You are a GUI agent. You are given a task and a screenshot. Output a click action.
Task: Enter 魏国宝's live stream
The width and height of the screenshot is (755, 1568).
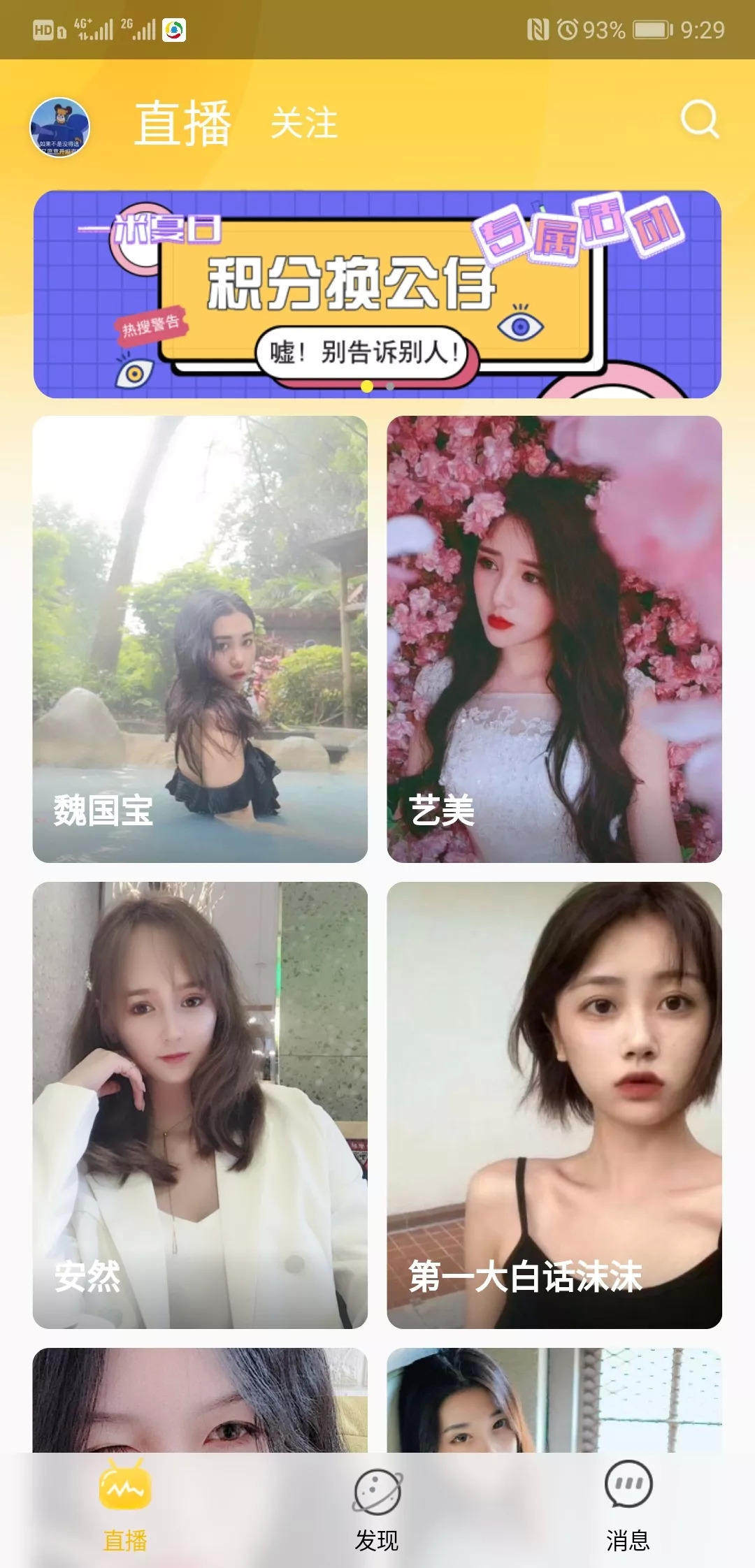point(200,639)
